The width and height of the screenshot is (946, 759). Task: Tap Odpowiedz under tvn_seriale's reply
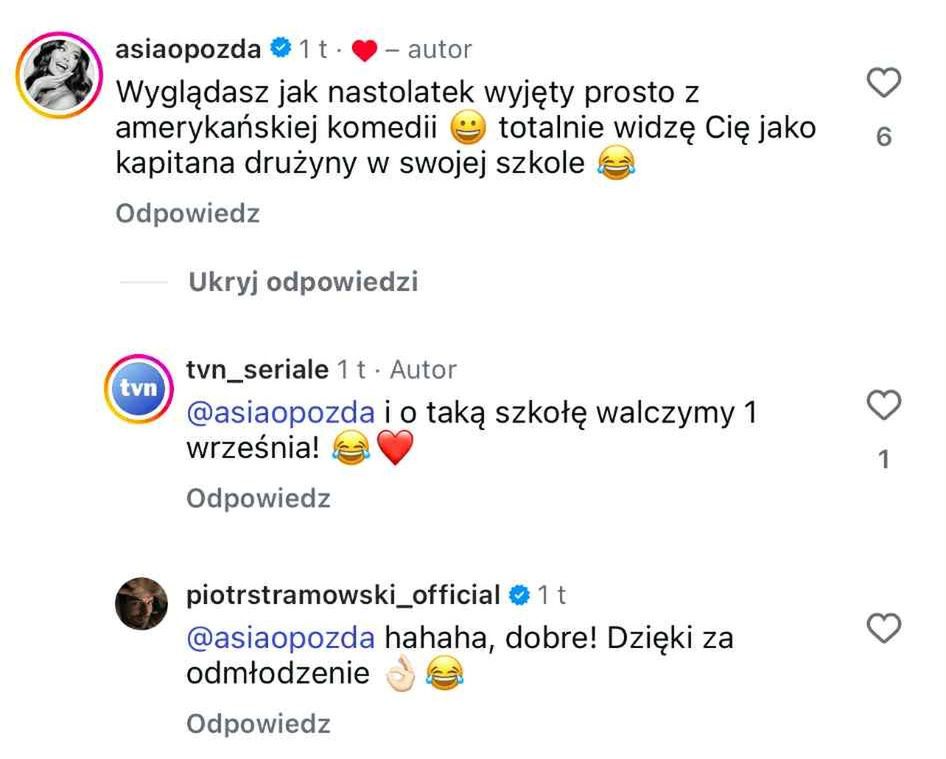(258, 498)
